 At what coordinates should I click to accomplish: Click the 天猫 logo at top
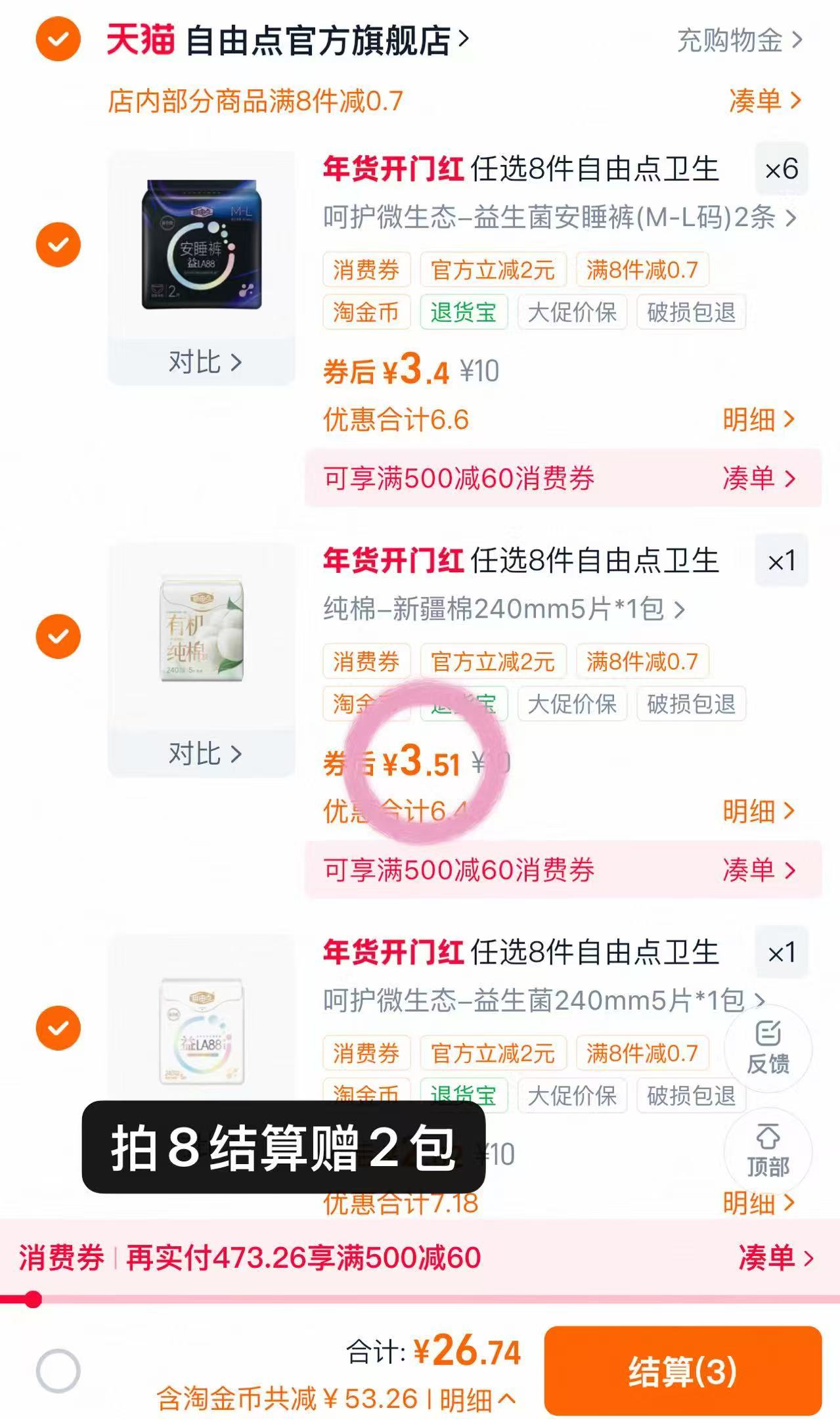pyautogui.click(x=142, y=39)
